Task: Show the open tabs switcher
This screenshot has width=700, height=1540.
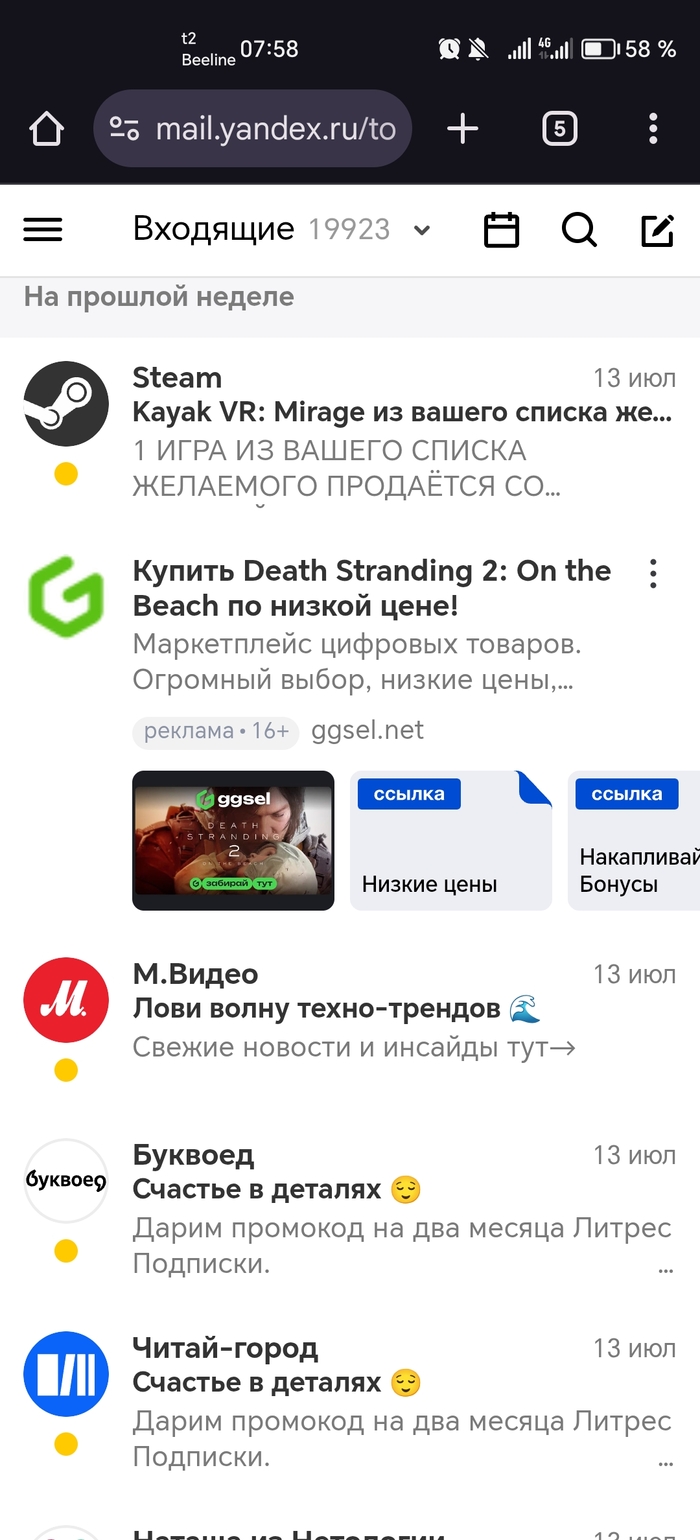Action: click(559, 129)
